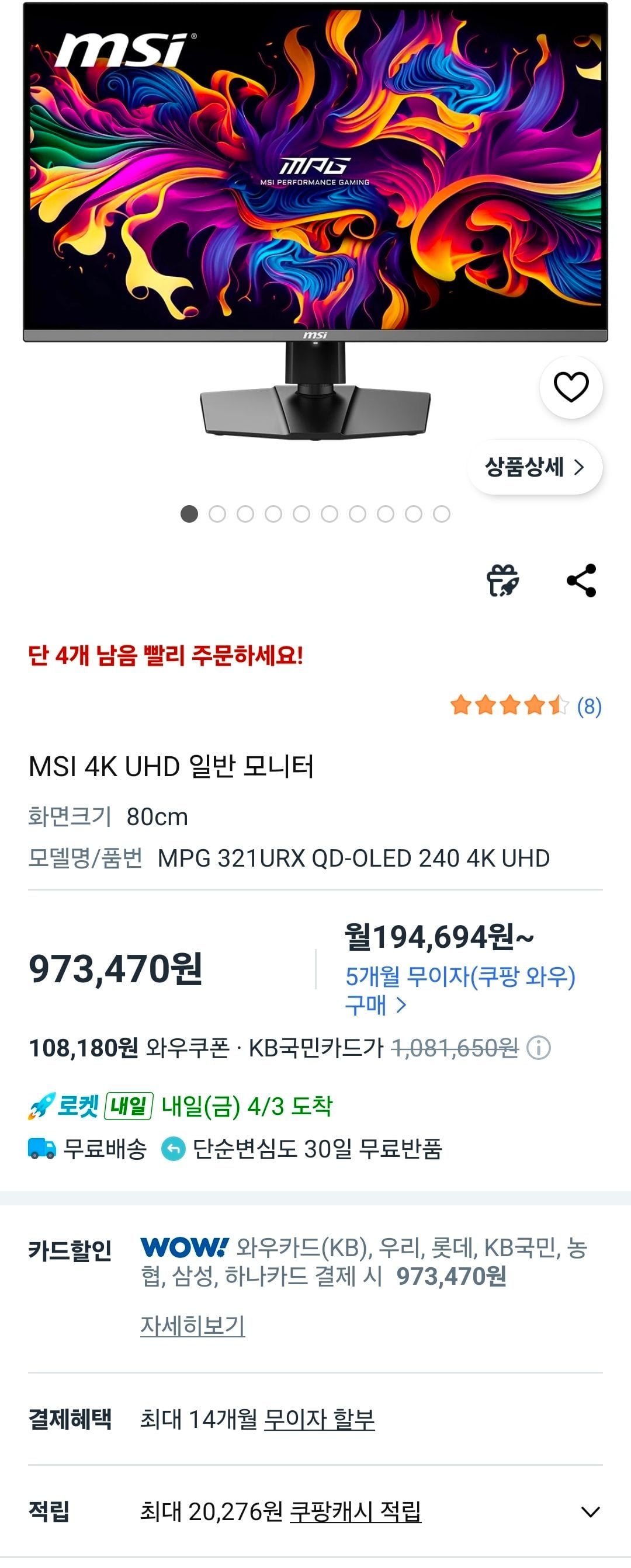This screenshot has width=631, height=1568.
Task: Open 5개월 무이자(쿠팡 와우) 구매 link
Action: coord(459,990)
